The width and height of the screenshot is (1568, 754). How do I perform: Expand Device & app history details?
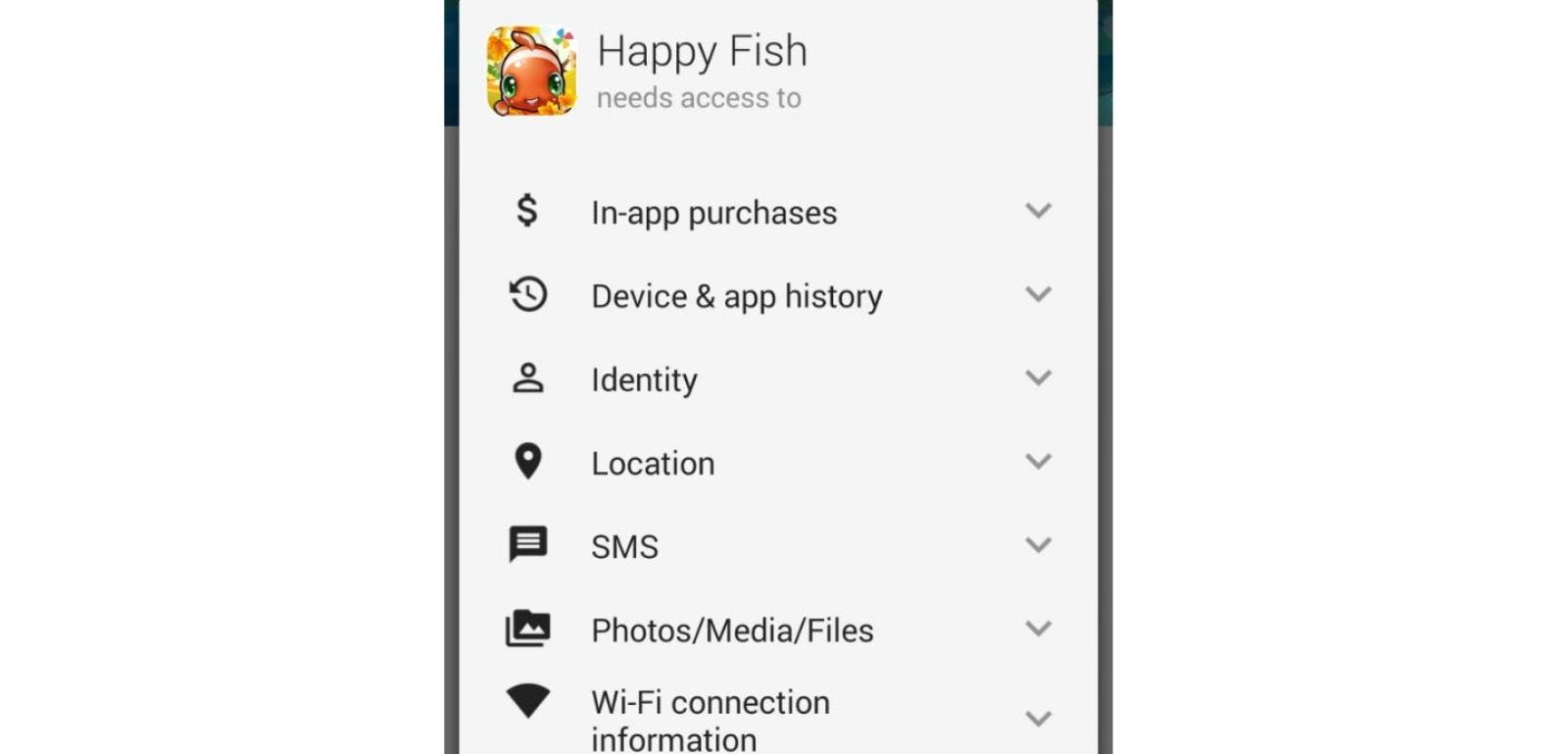coord(1038,294)
